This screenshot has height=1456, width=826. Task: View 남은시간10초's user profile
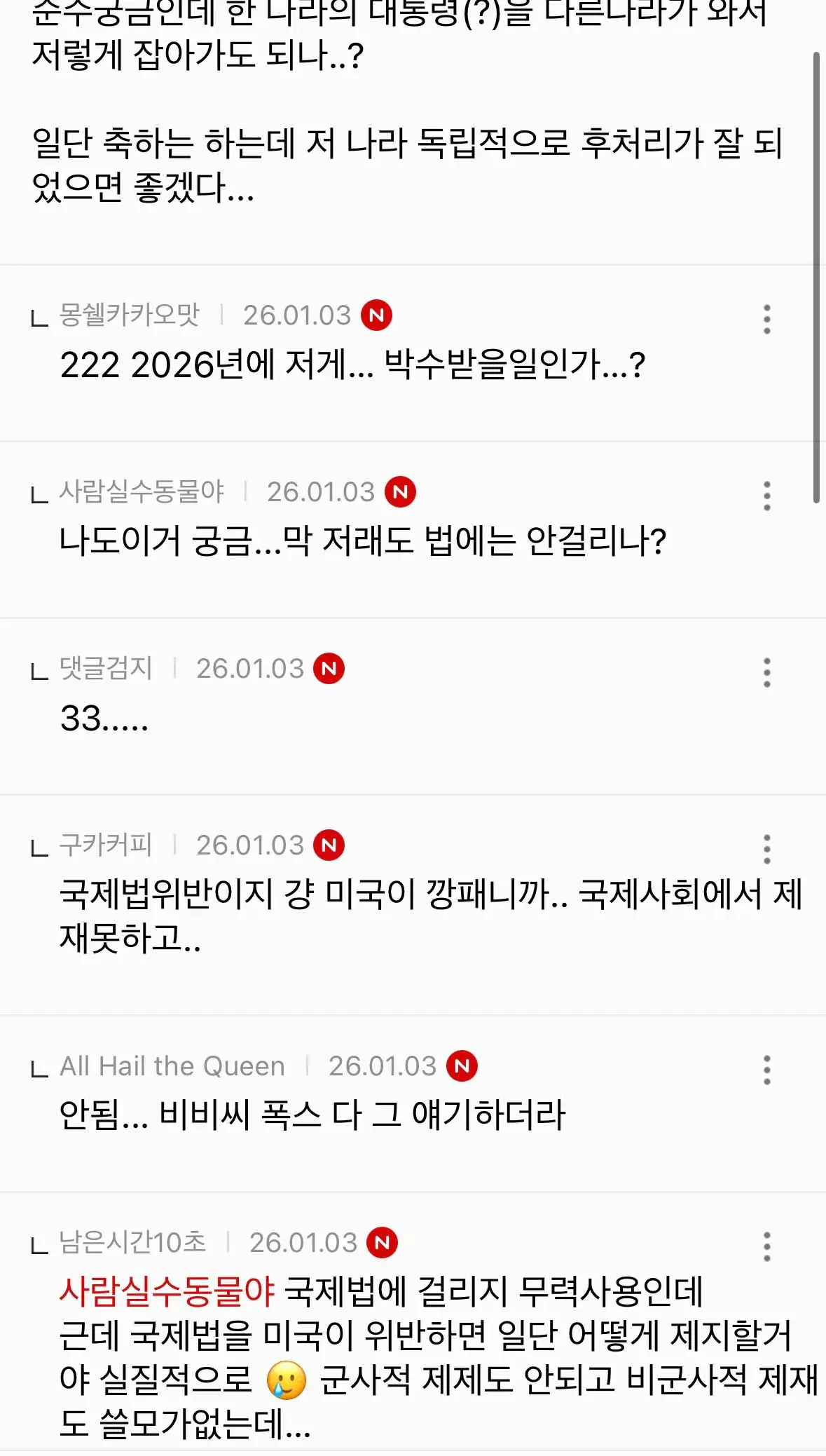click(132, 1242)
